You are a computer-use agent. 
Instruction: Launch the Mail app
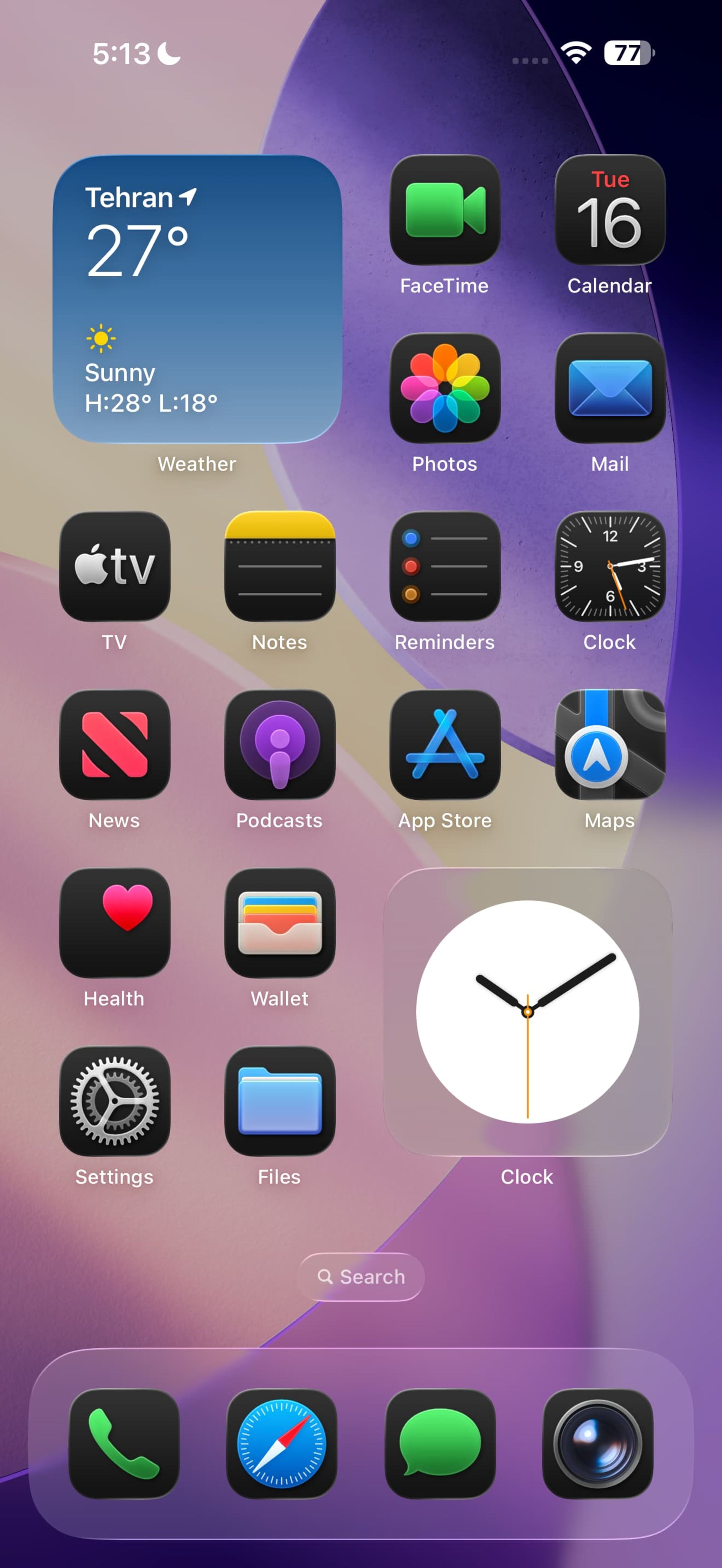610,388
